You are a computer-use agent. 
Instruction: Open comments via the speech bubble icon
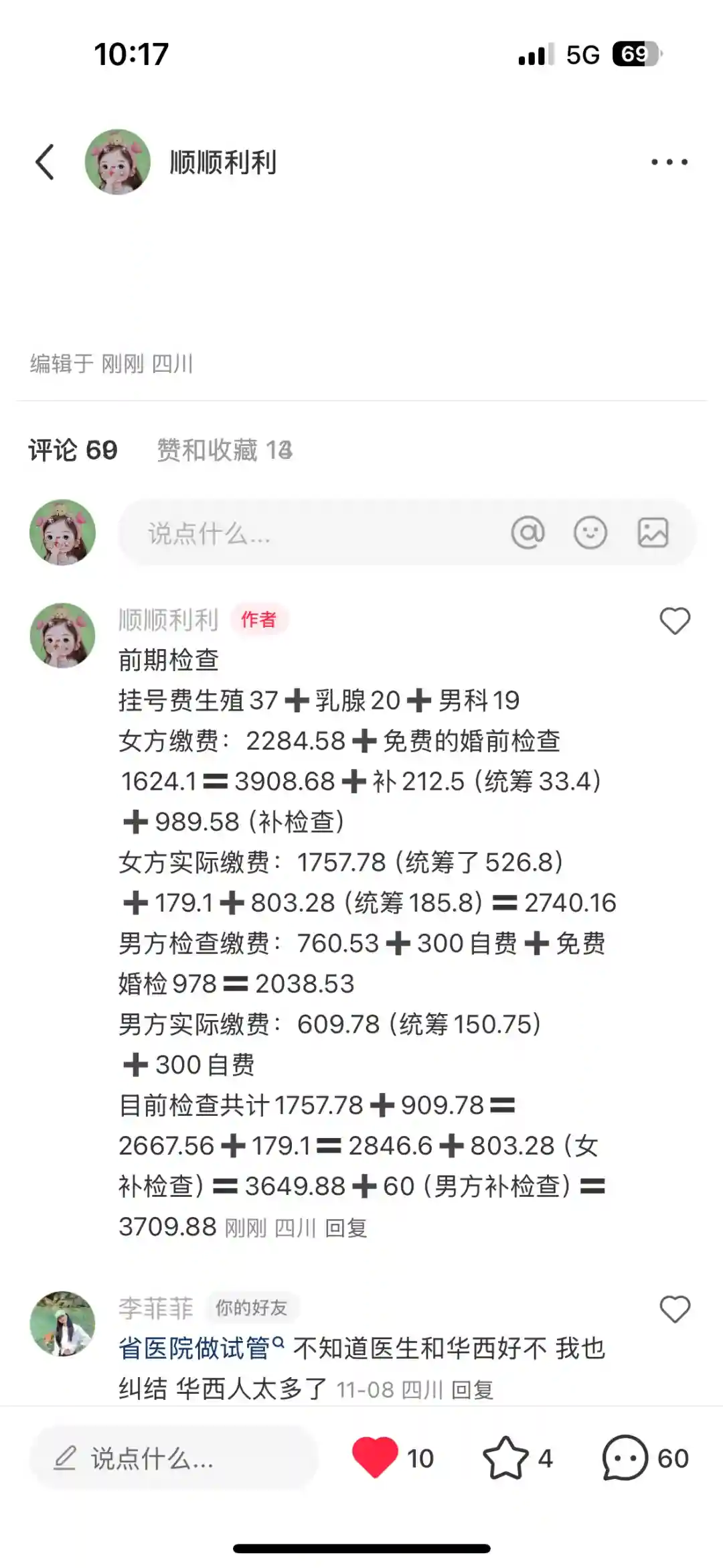[x=625, y=1457]
